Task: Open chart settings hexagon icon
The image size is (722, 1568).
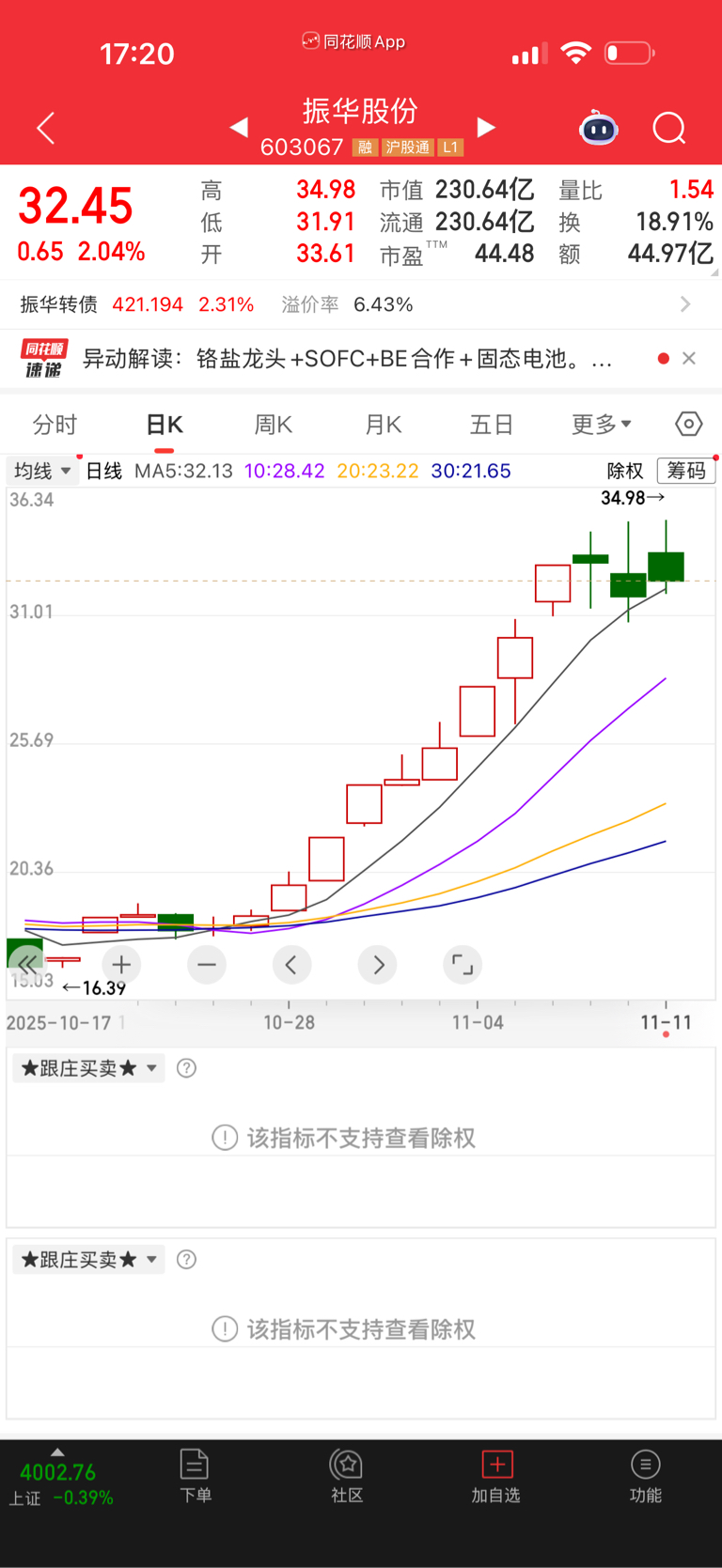Action: pyautogui.click(x=689, y=425)
